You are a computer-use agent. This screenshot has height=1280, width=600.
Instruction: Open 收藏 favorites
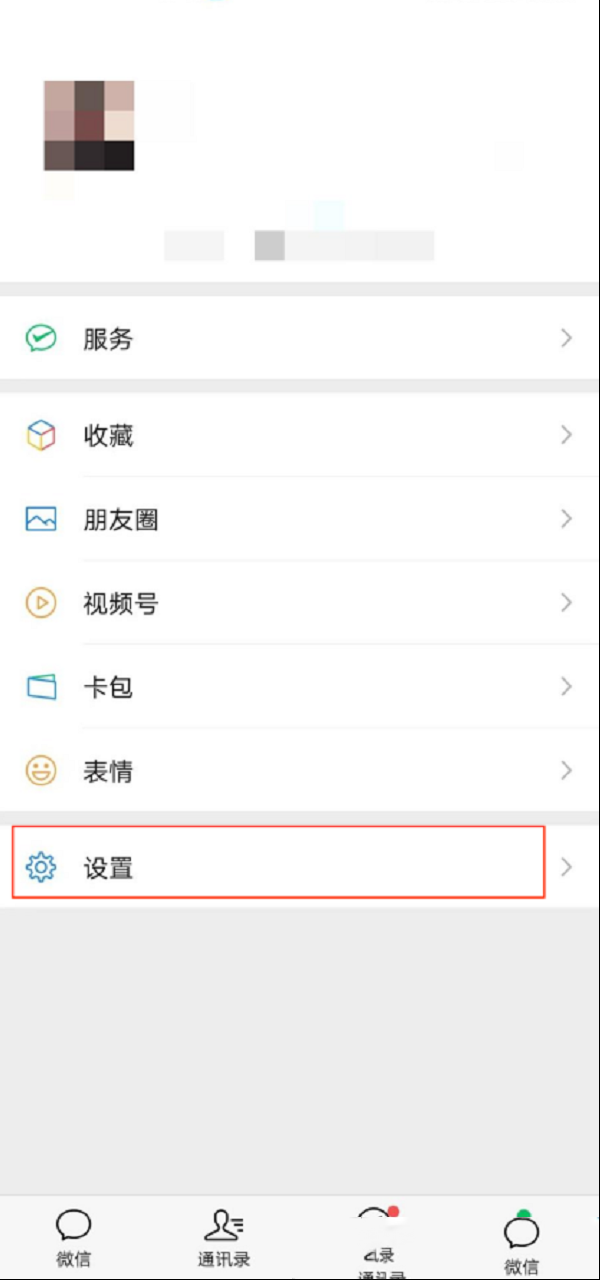(300, 435)
